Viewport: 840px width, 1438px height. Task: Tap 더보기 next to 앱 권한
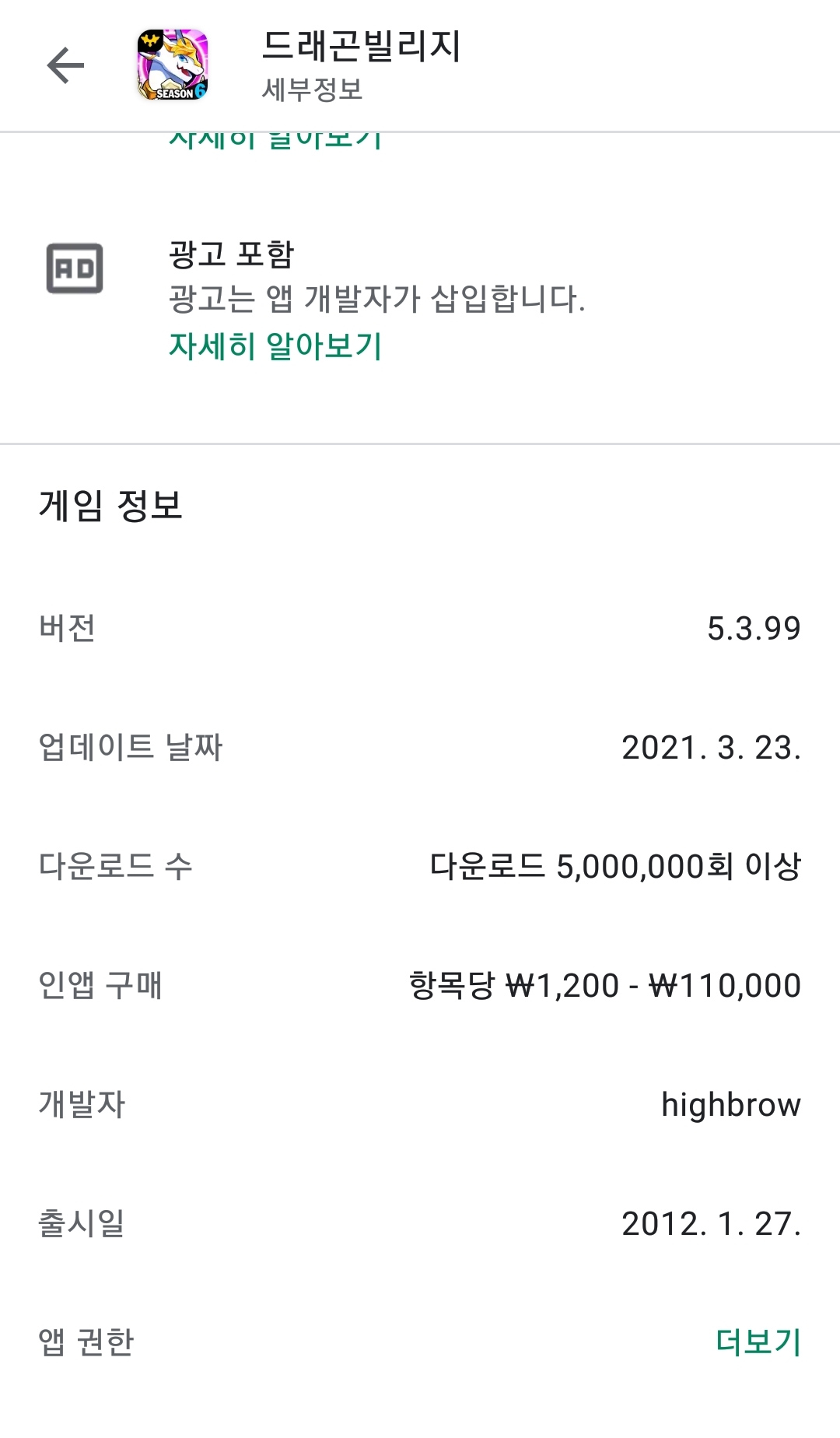758,1342
